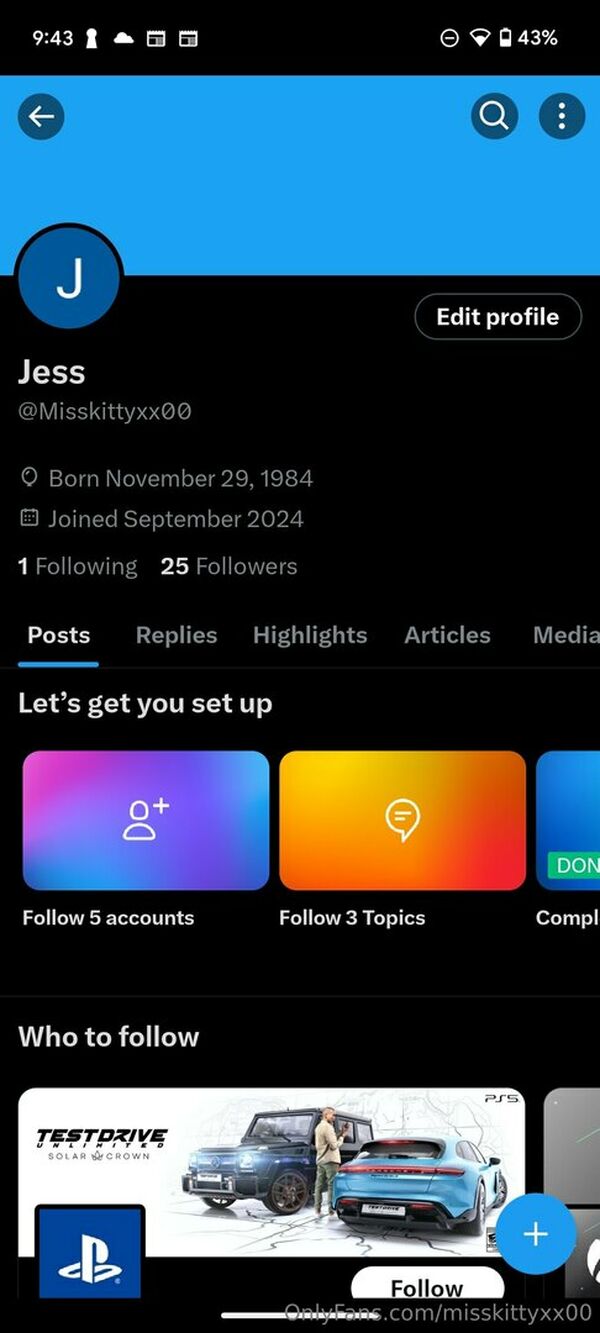Open the three-dot overflow menu
Screen dimensions: 600x1333
click(561, 117)
